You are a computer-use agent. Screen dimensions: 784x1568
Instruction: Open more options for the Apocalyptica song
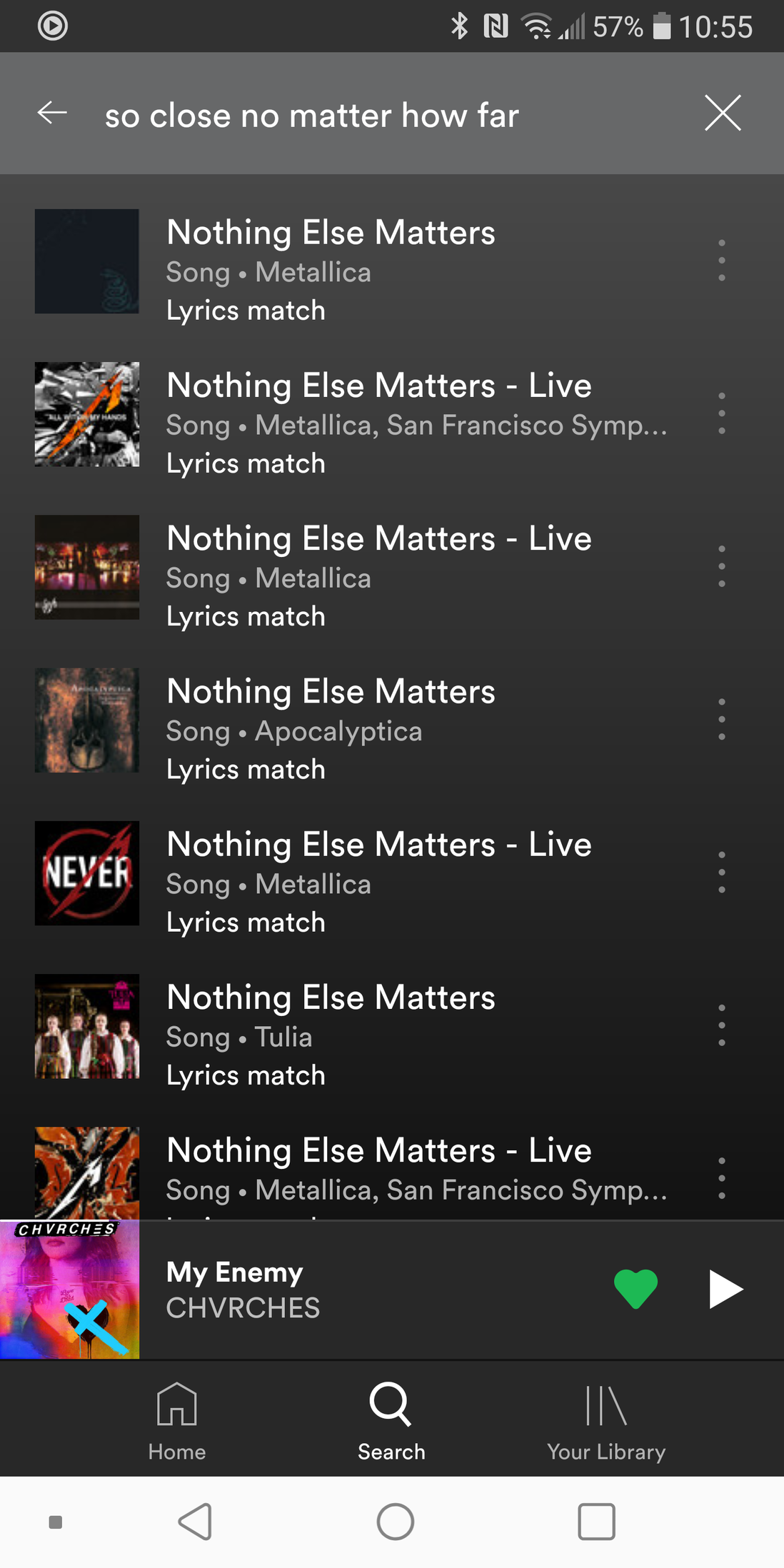722,720
